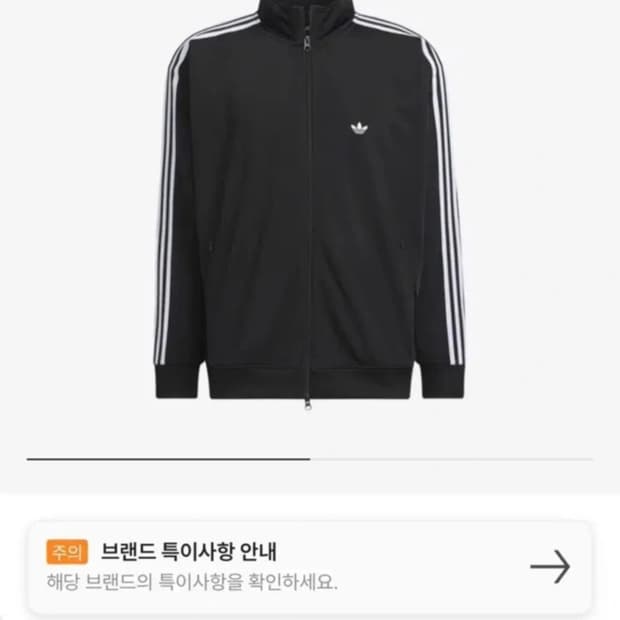Open the 브랜드 특이사항 안내 notice card

pyautogui.click(x=309, y=566)
